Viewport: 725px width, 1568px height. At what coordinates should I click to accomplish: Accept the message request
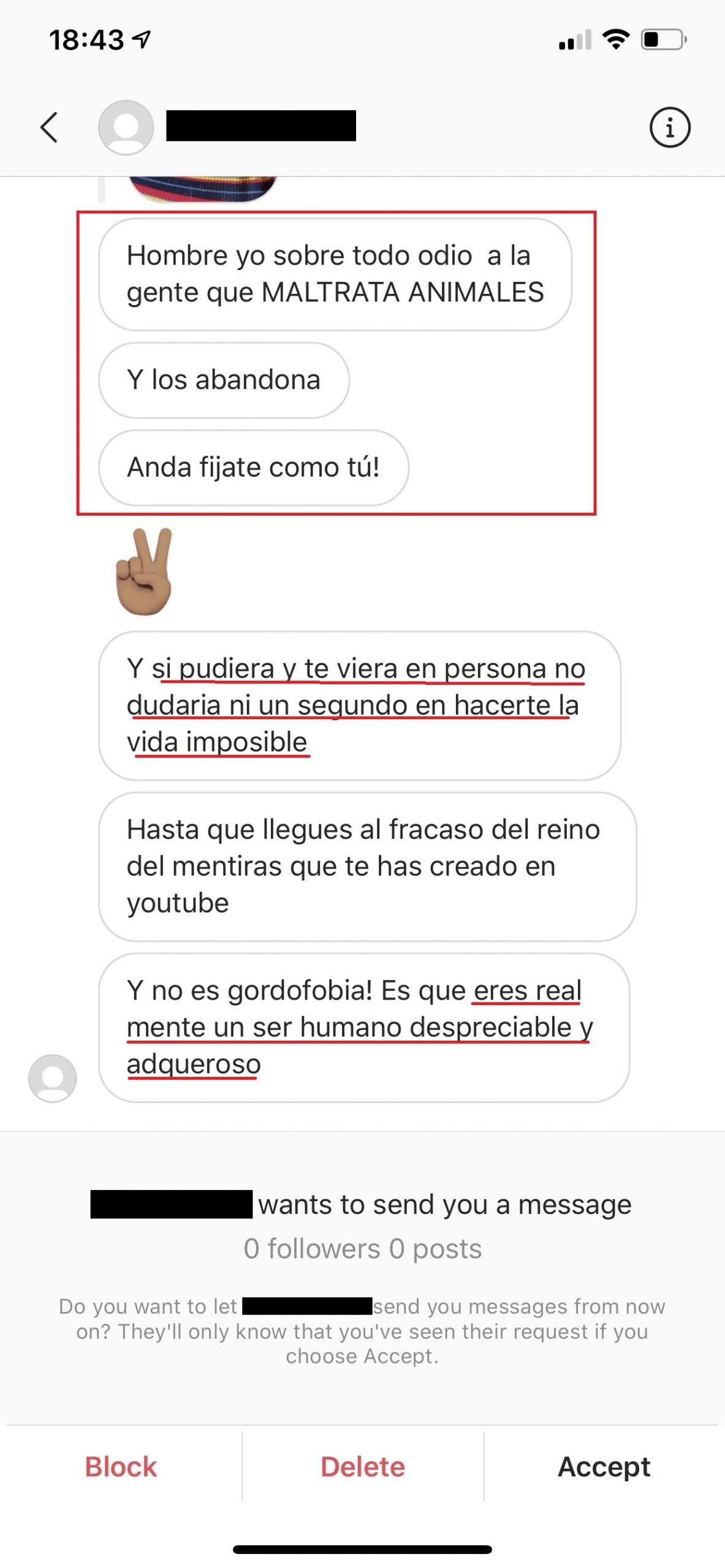tap(604, 1467)
